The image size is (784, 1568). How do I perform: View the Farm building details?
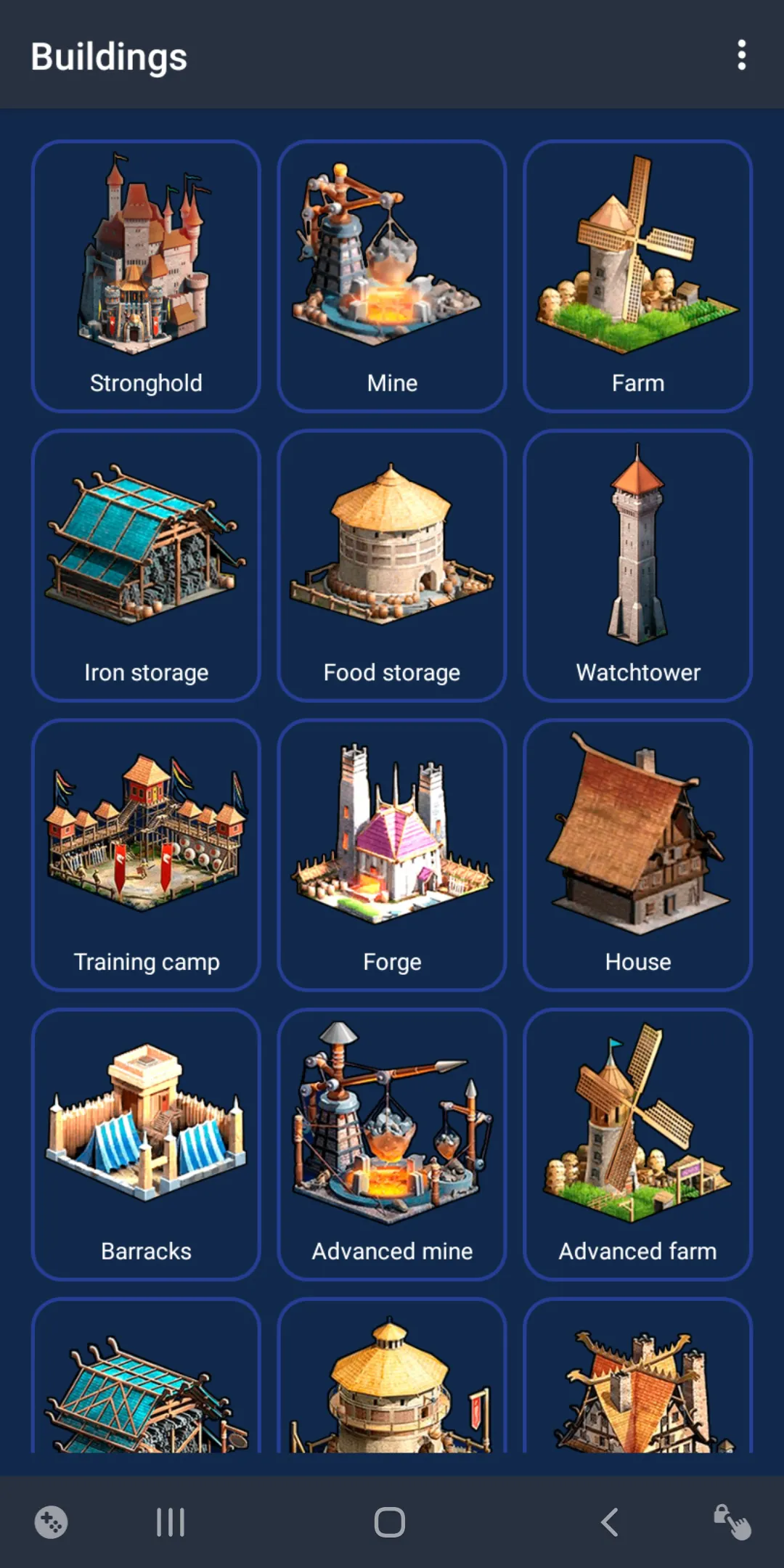pyautogui.click(x=637, y=276)
